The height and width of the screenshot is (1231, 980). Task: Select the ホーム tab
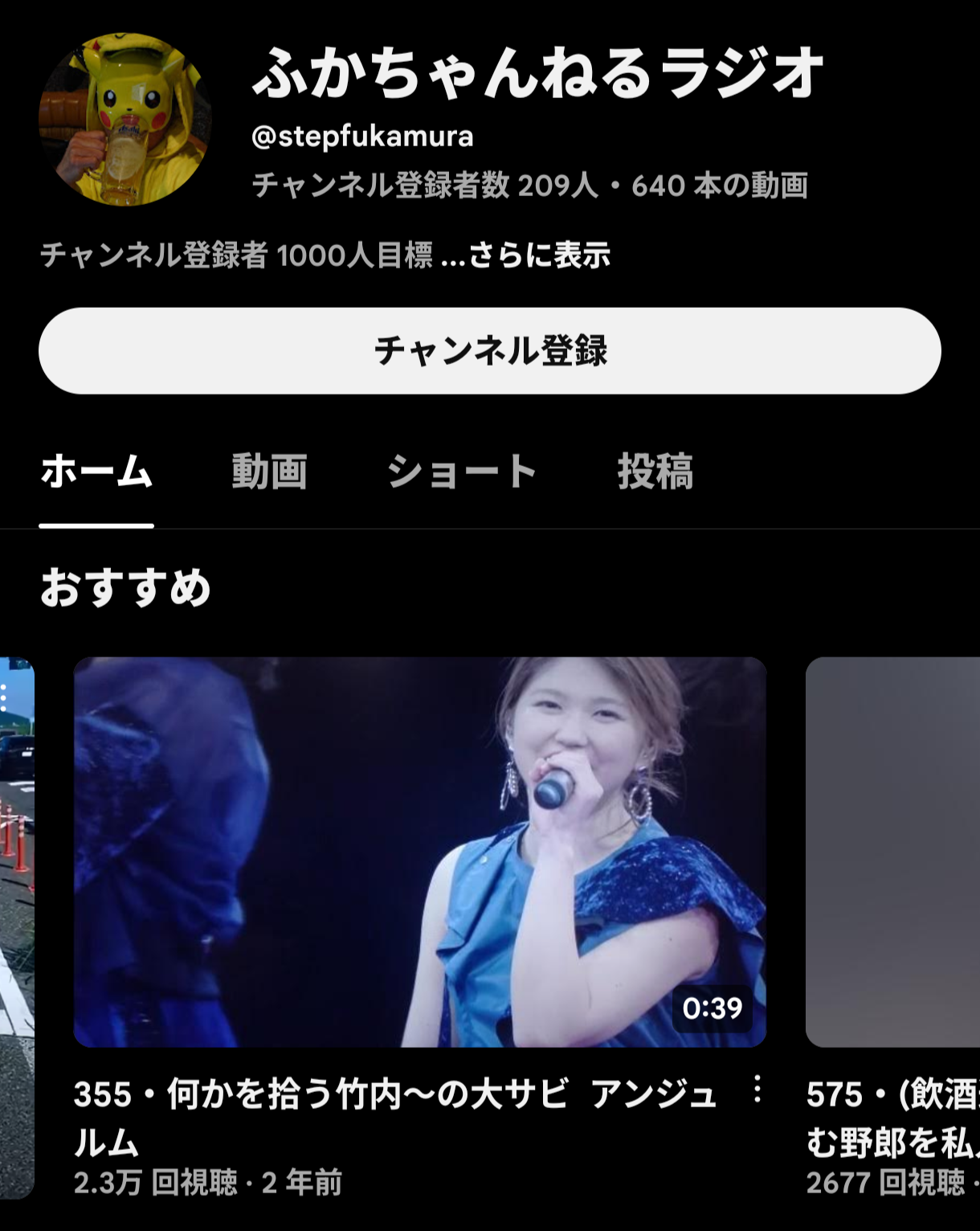[x=96, y=472]
